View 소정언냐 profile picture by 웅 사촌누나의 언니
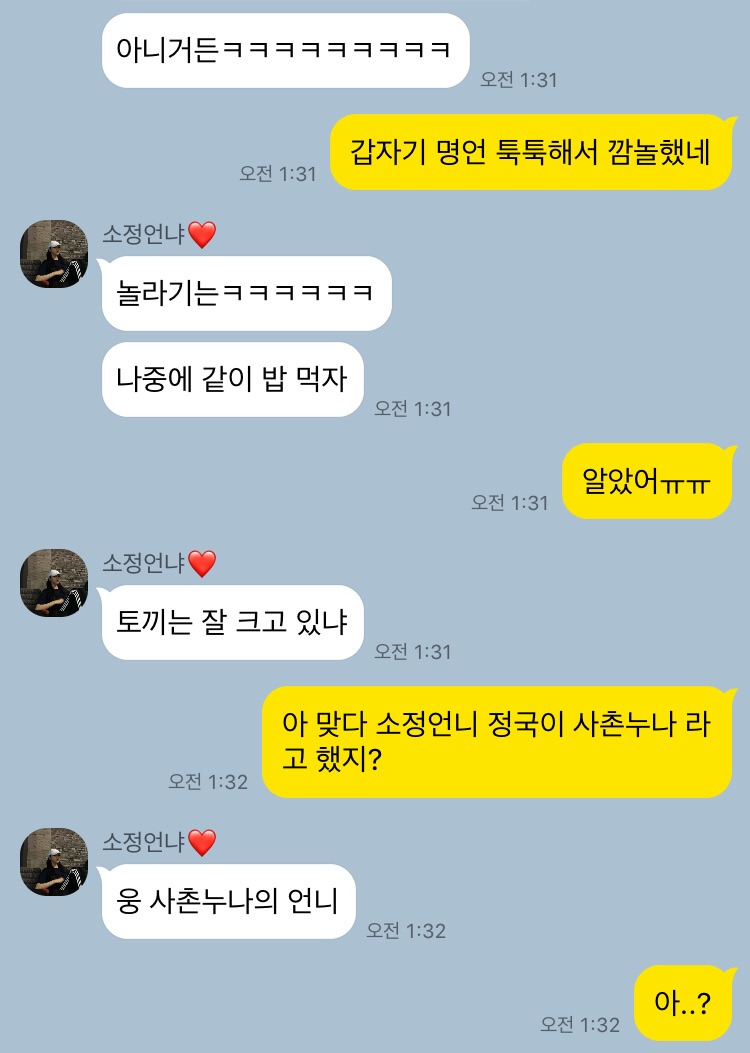Screen dimensions: 750x1053 54,861
